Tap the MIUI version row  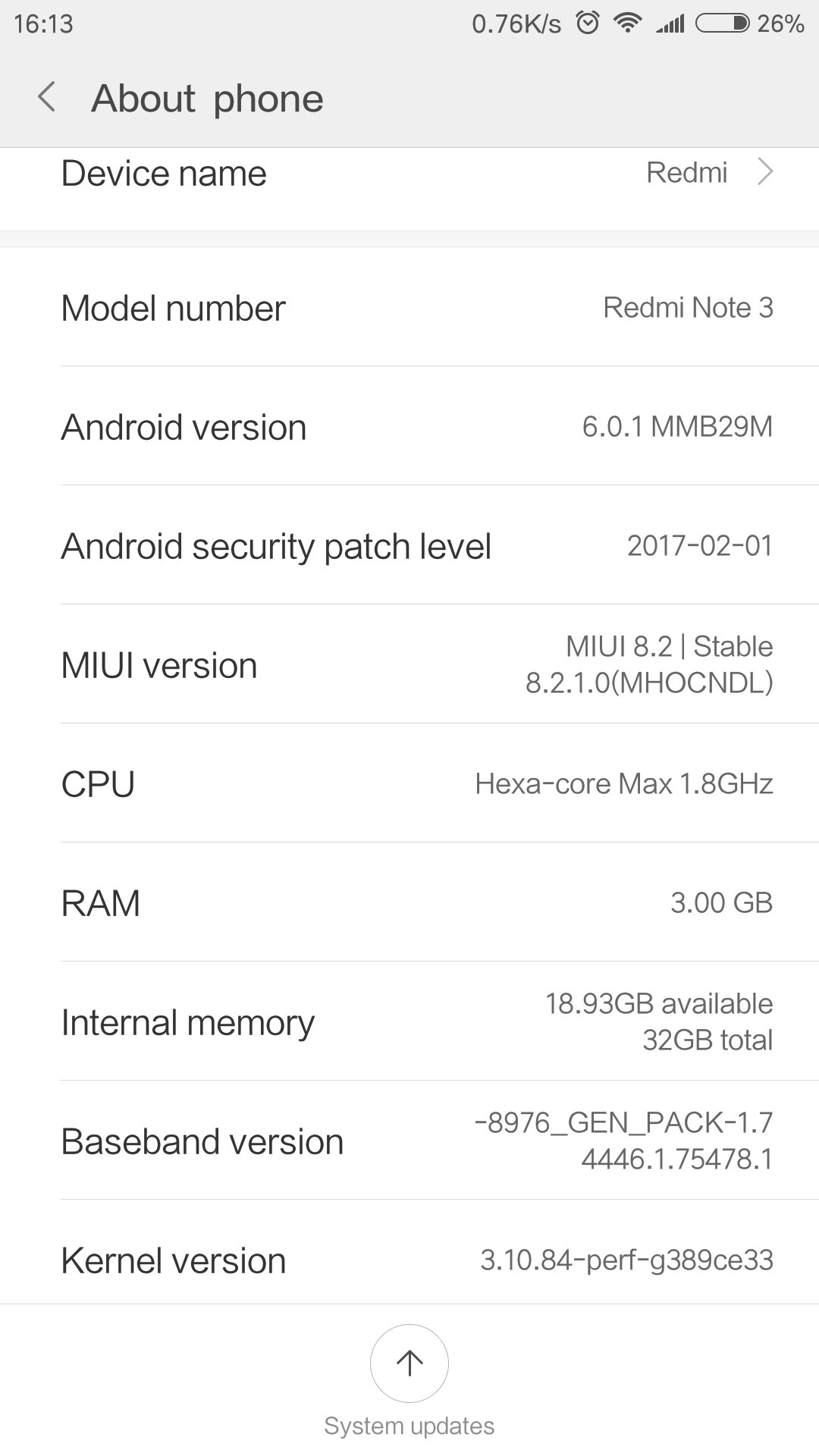(409, 664)
